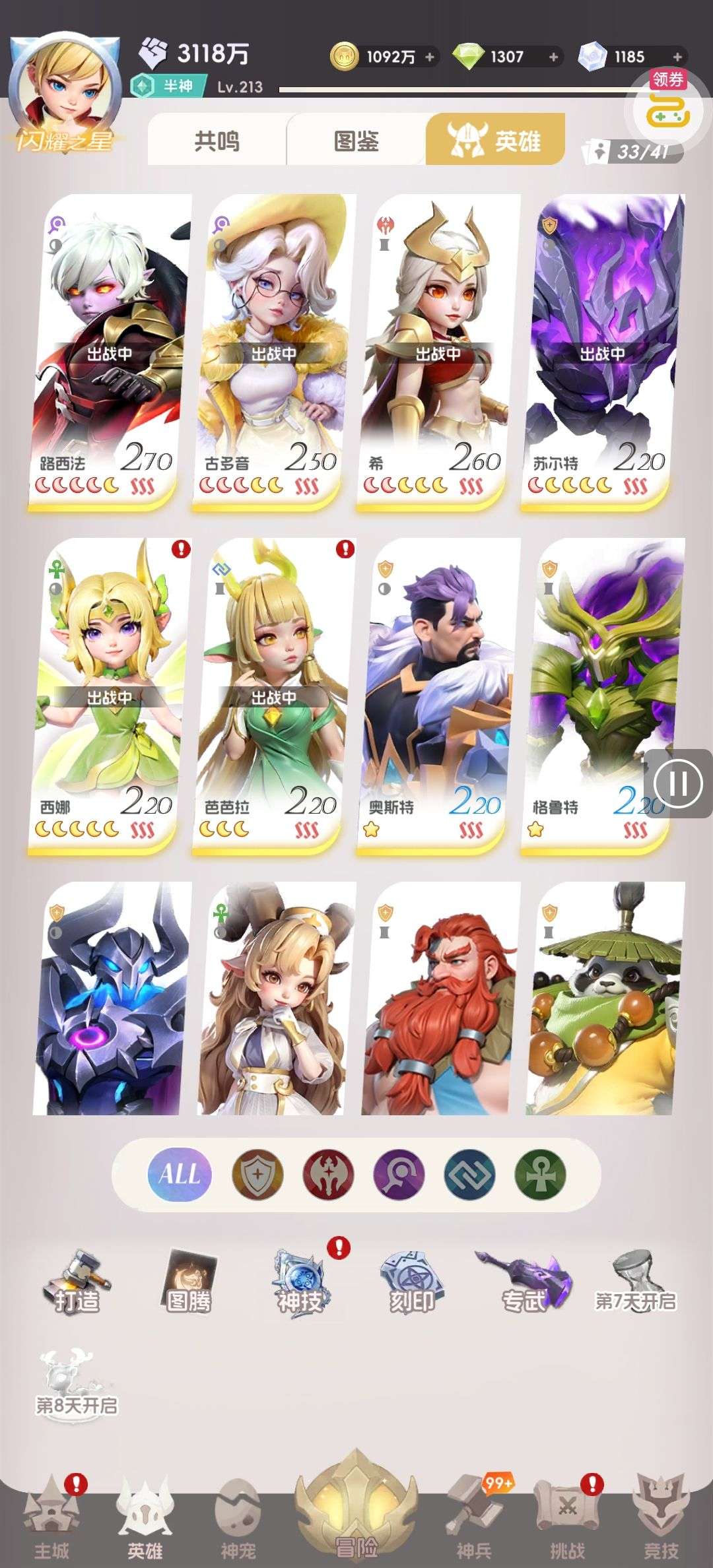Filter heroes by green ankh class

[541, 1174]
